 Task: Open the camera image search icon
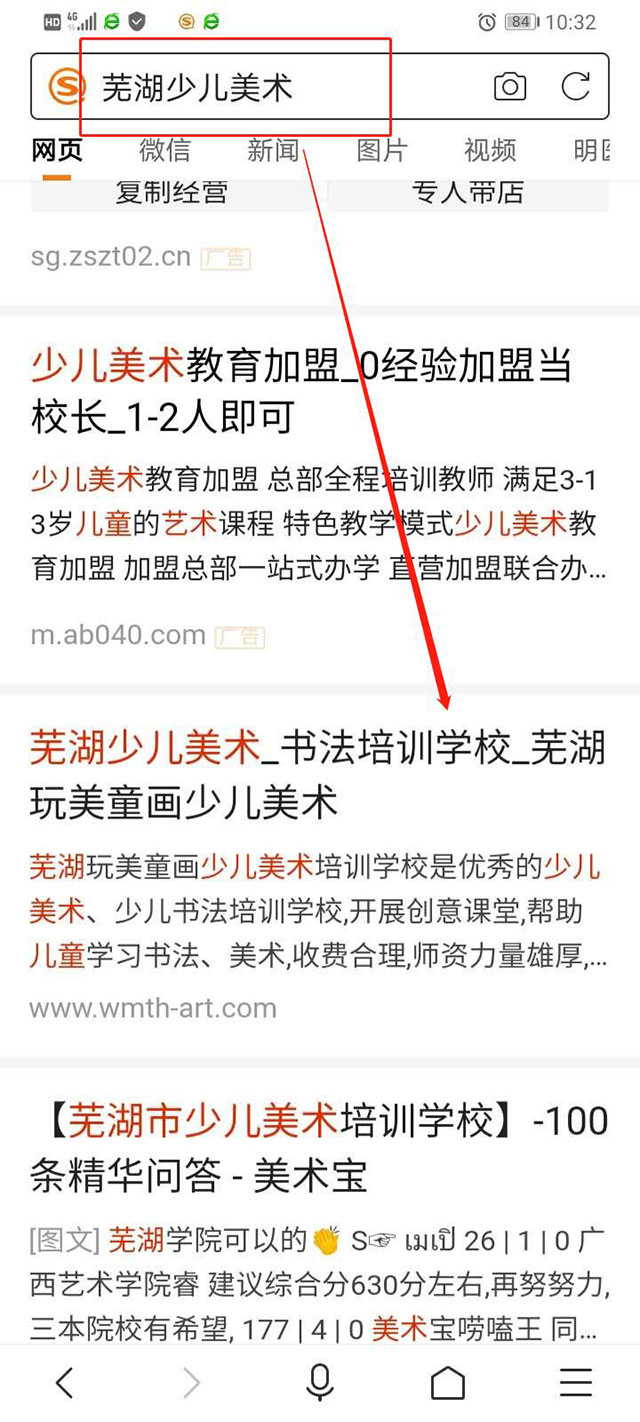tap(510, 87)
